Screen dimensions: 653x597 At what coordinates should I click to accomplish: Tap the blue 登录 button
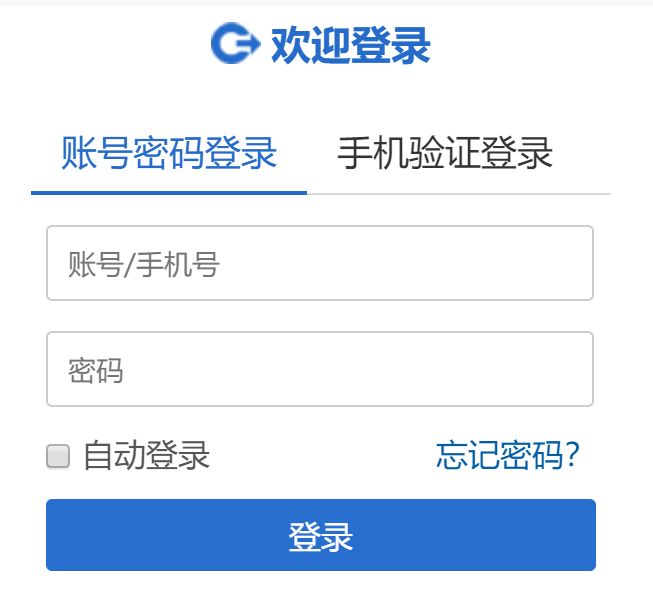click(x=320, y=535)
